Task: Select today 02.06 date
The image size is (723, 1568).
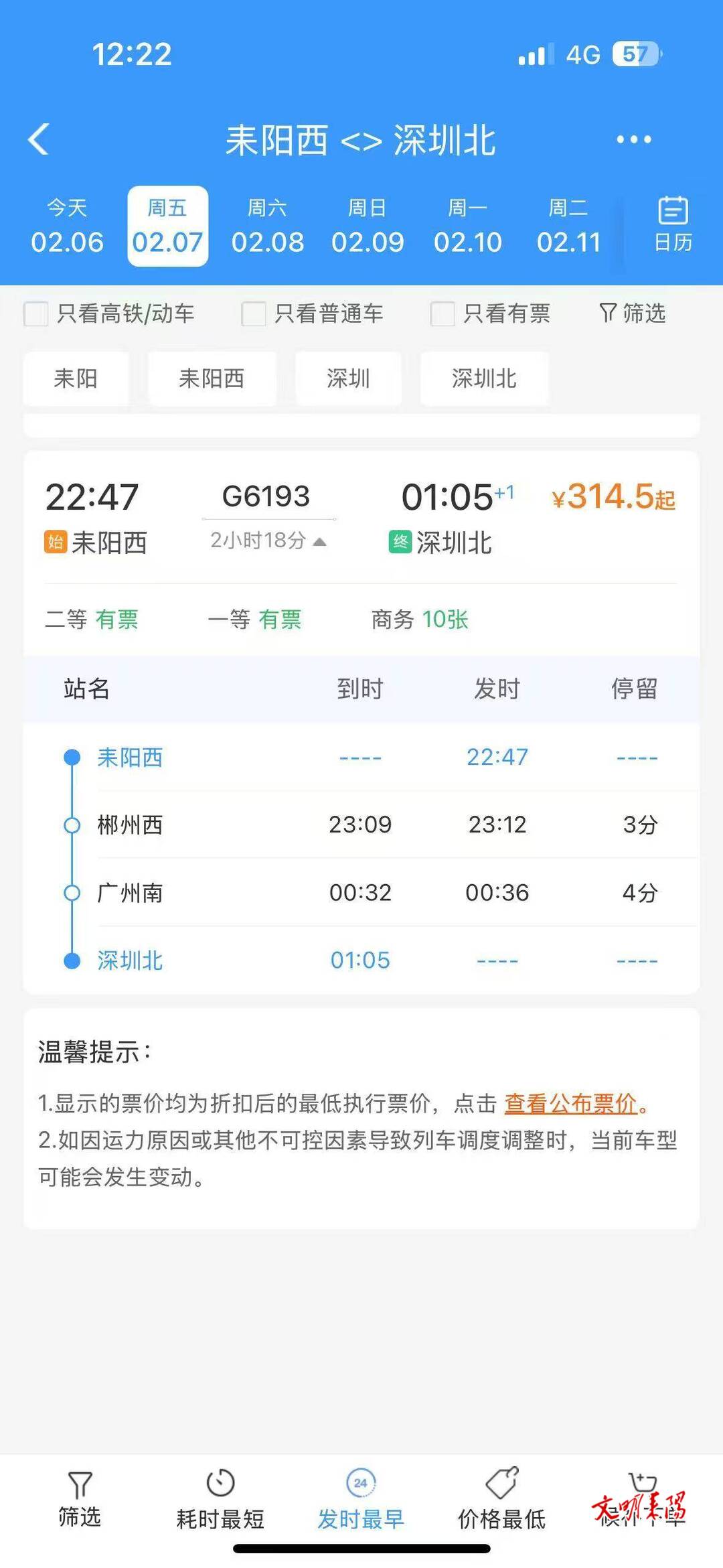Action: coord(67,226)
